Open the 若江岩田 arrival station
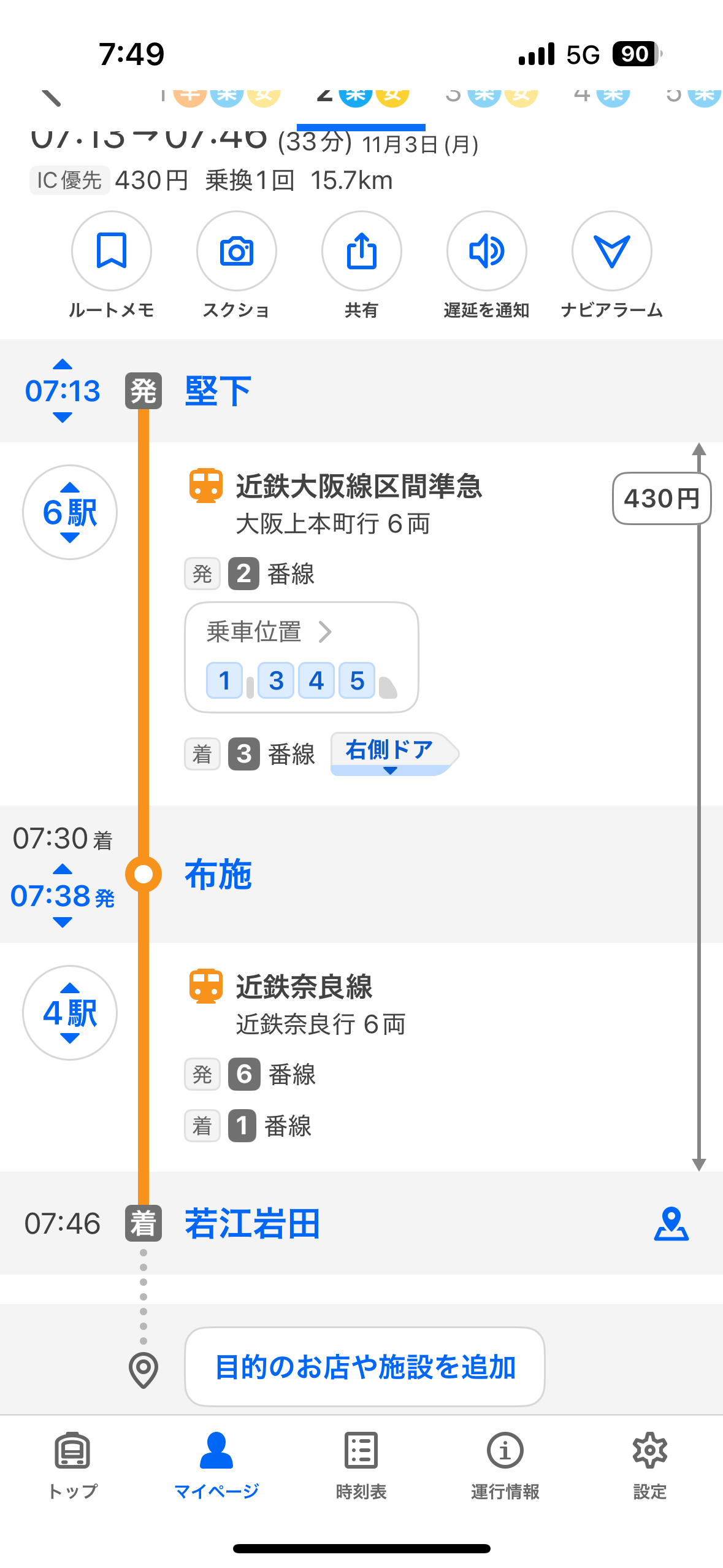 252,1223
